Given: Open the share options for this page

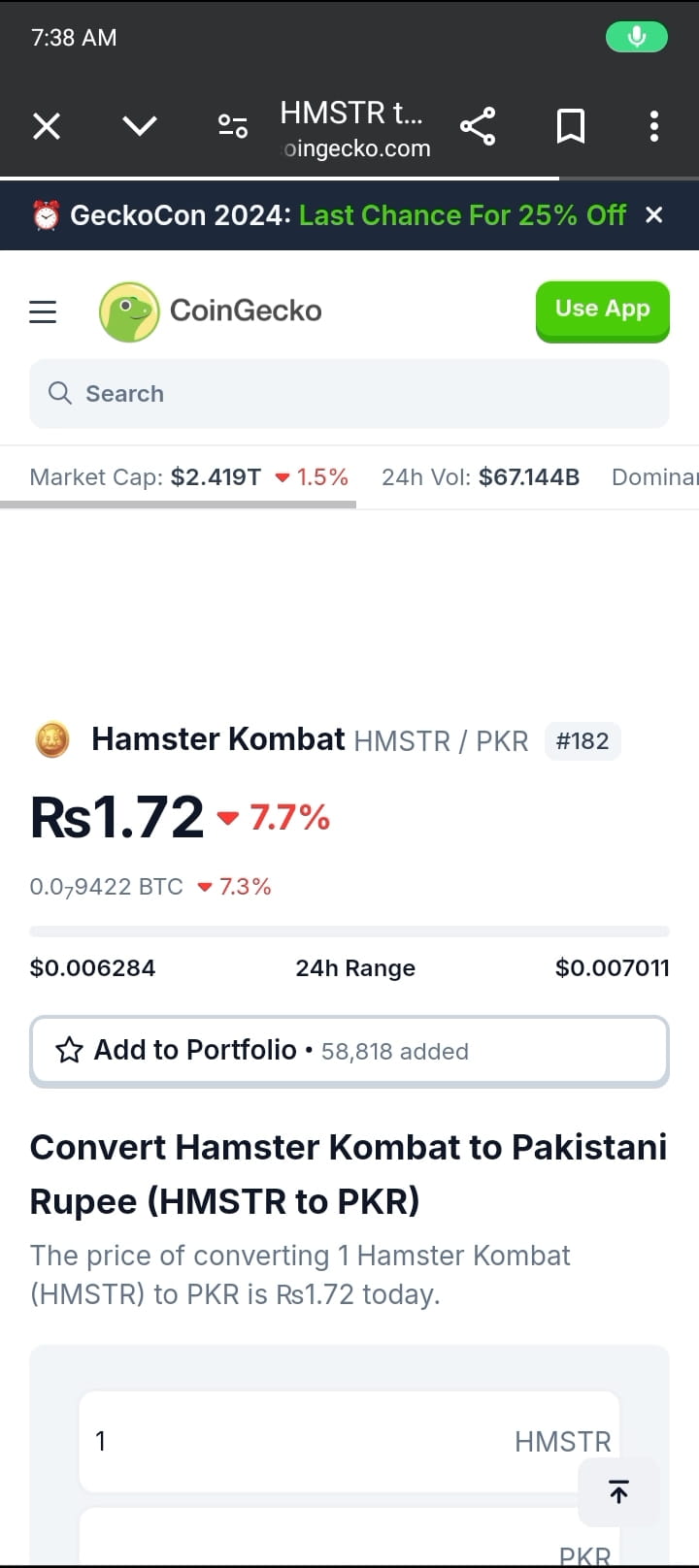Looking at the screenshot, I should (x=478, y=125).
